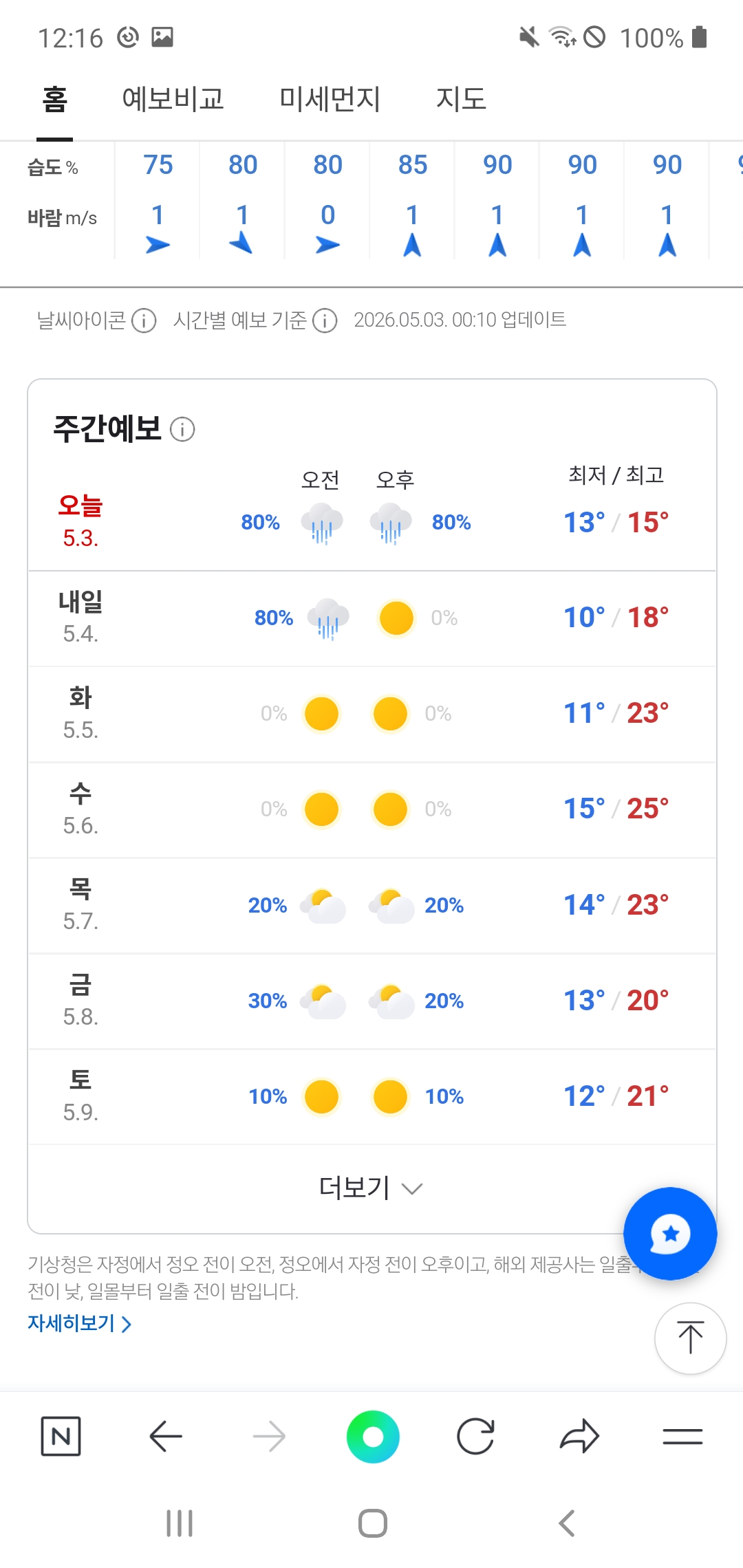Open the 미세먼지 tab

pos(330,99)
